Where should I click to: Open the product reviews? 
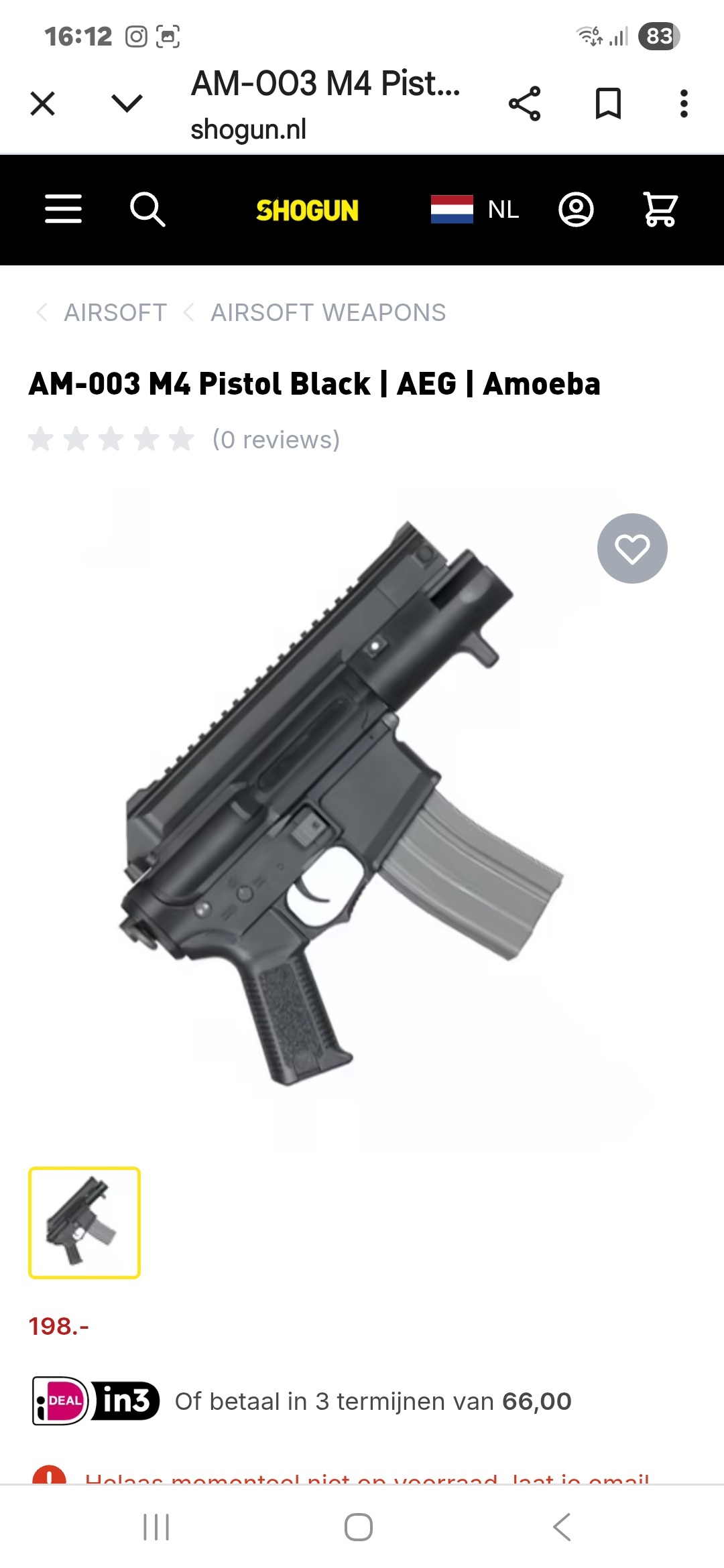pos(276,440)
